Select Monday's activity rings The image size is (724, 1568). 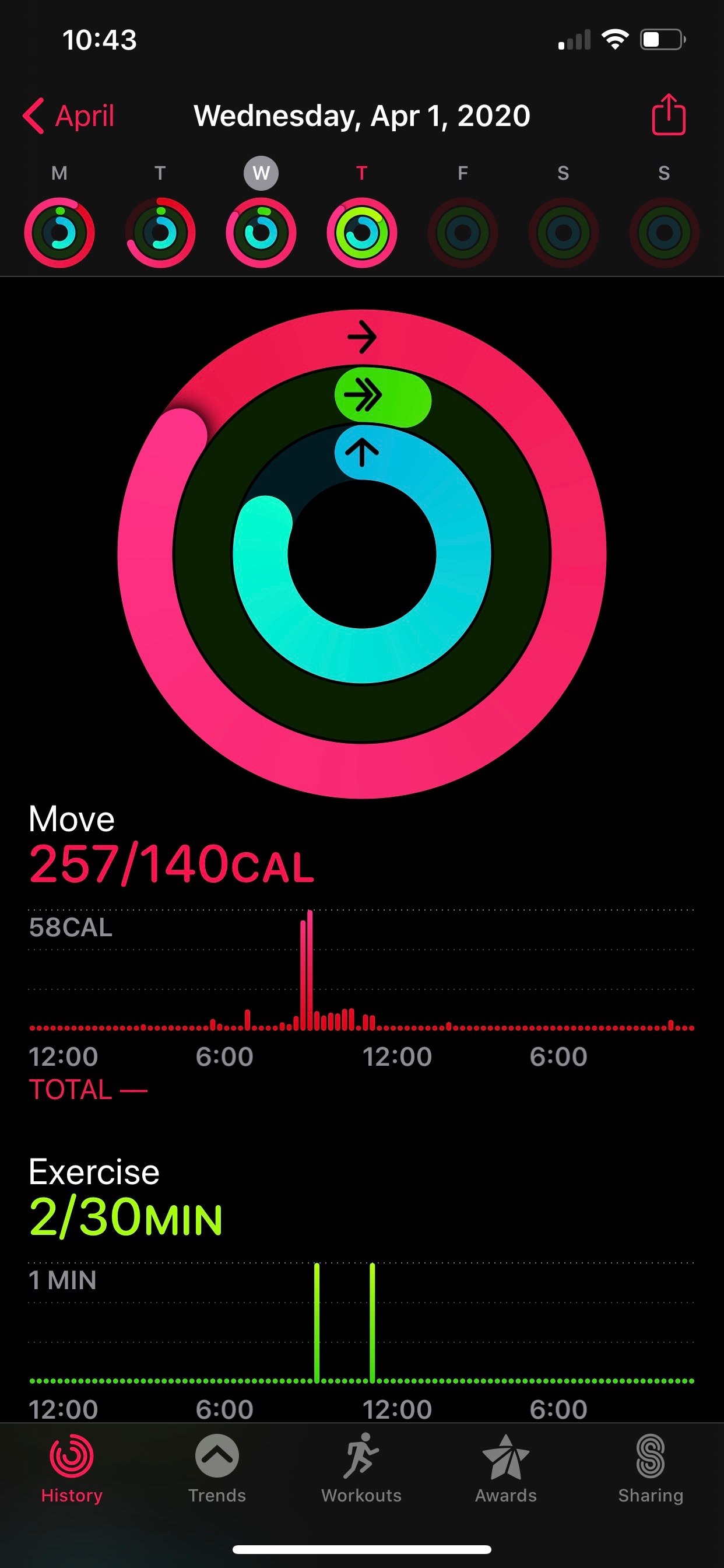pyautogui.click(x=59, y=232)
